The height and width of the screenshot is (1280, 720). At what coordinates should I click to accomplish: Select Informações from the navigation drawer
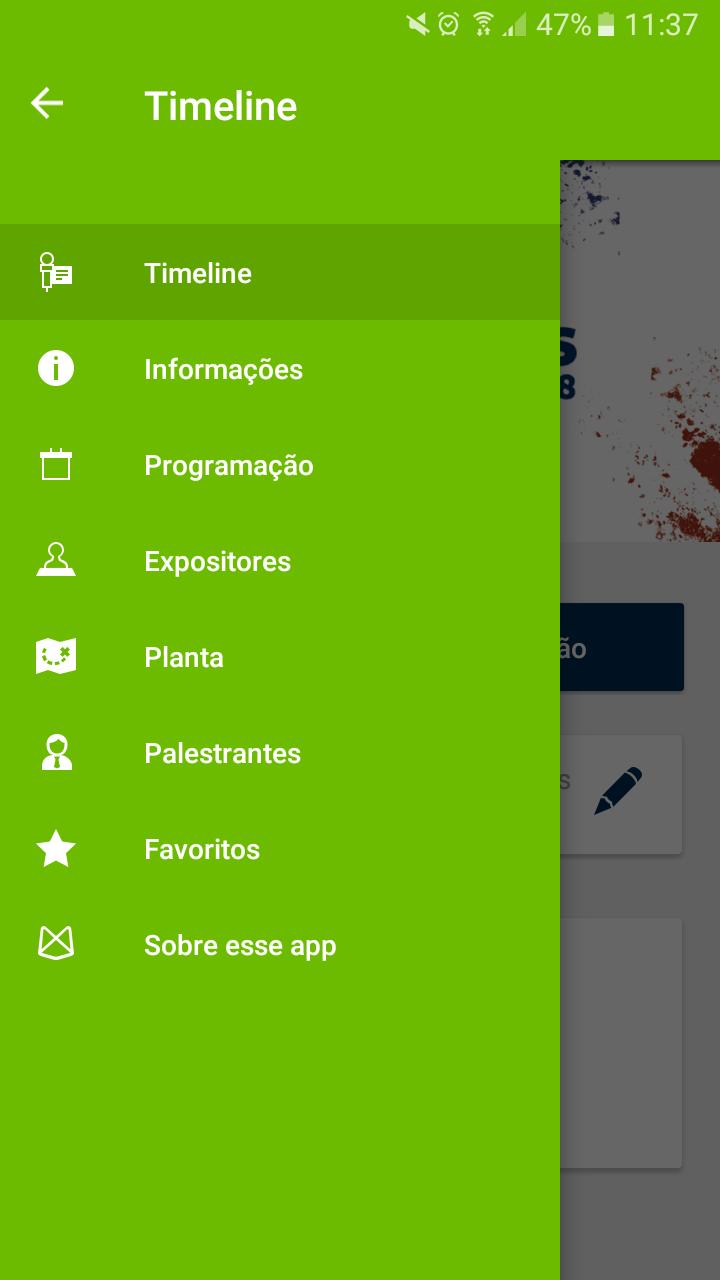224,368
